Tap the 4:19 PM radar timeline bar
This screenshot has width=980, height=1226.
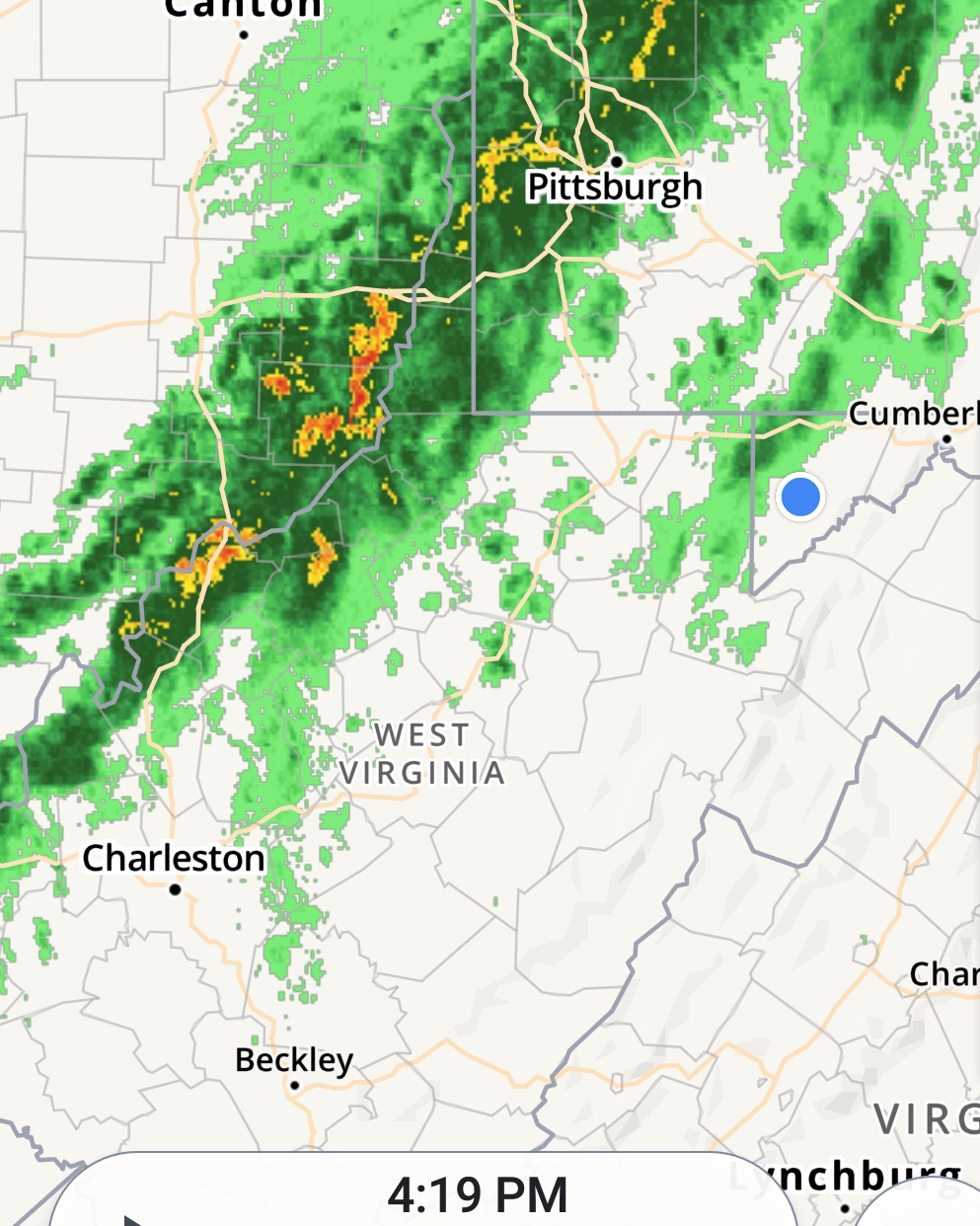pyautogui.click(x=477, y=1196)
